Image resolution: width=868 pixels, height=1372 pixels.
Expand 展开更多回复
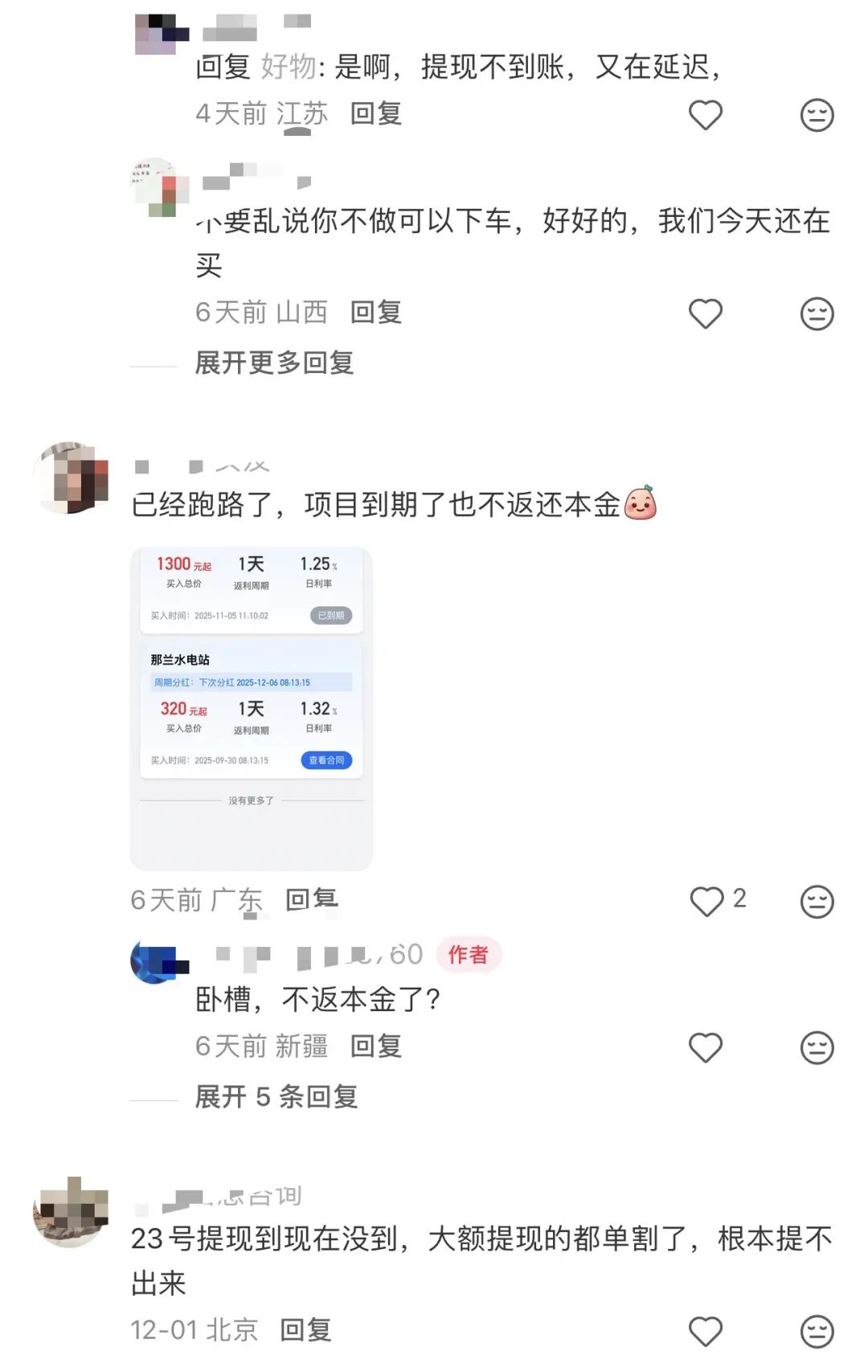point(274,363)
